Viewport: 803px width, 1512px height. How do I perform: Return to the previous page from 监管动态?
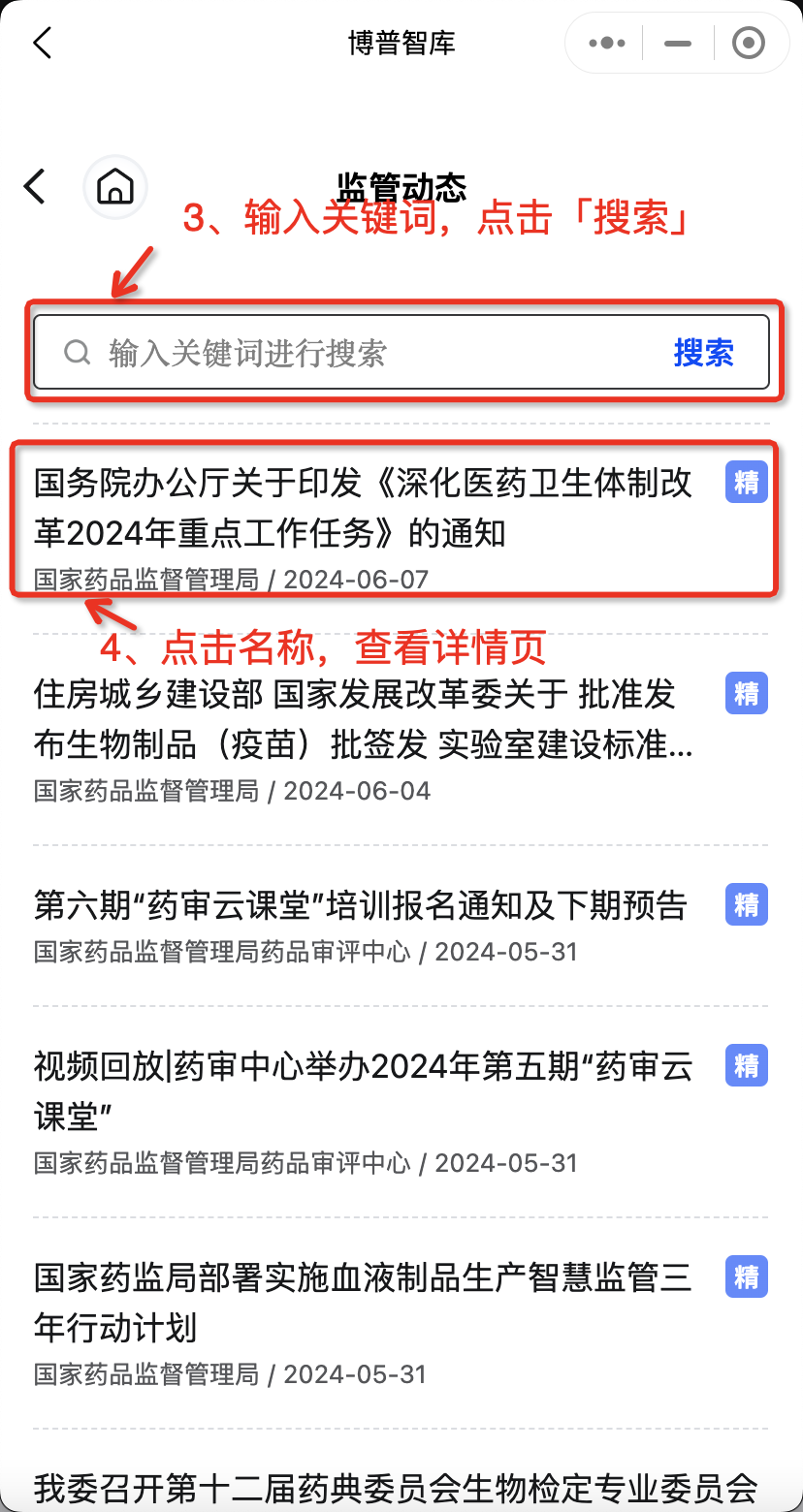click(x=35, y=186)
